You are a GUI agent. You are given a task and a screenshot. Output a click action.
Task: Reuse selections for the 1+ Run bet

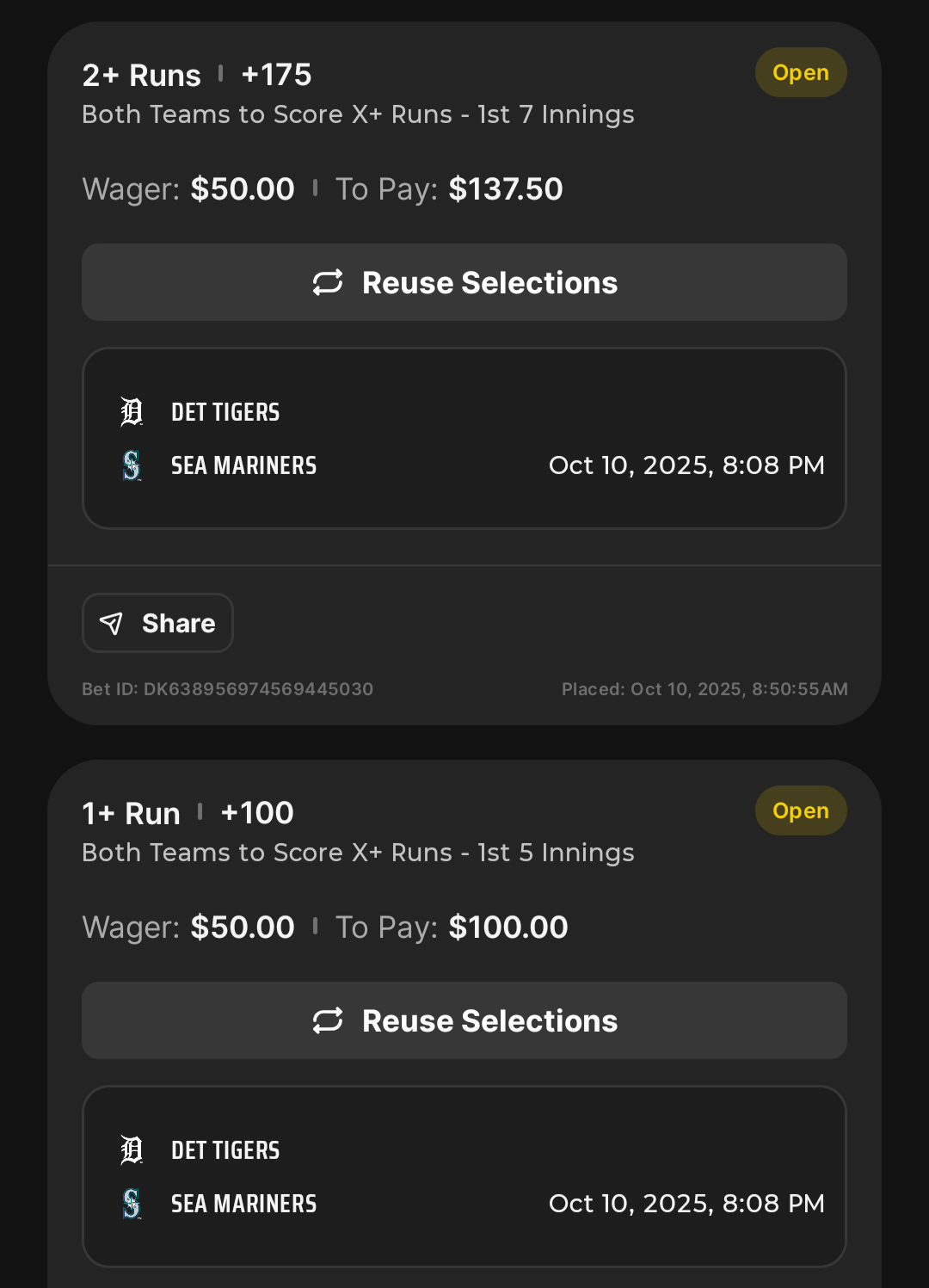[464, 1020]
